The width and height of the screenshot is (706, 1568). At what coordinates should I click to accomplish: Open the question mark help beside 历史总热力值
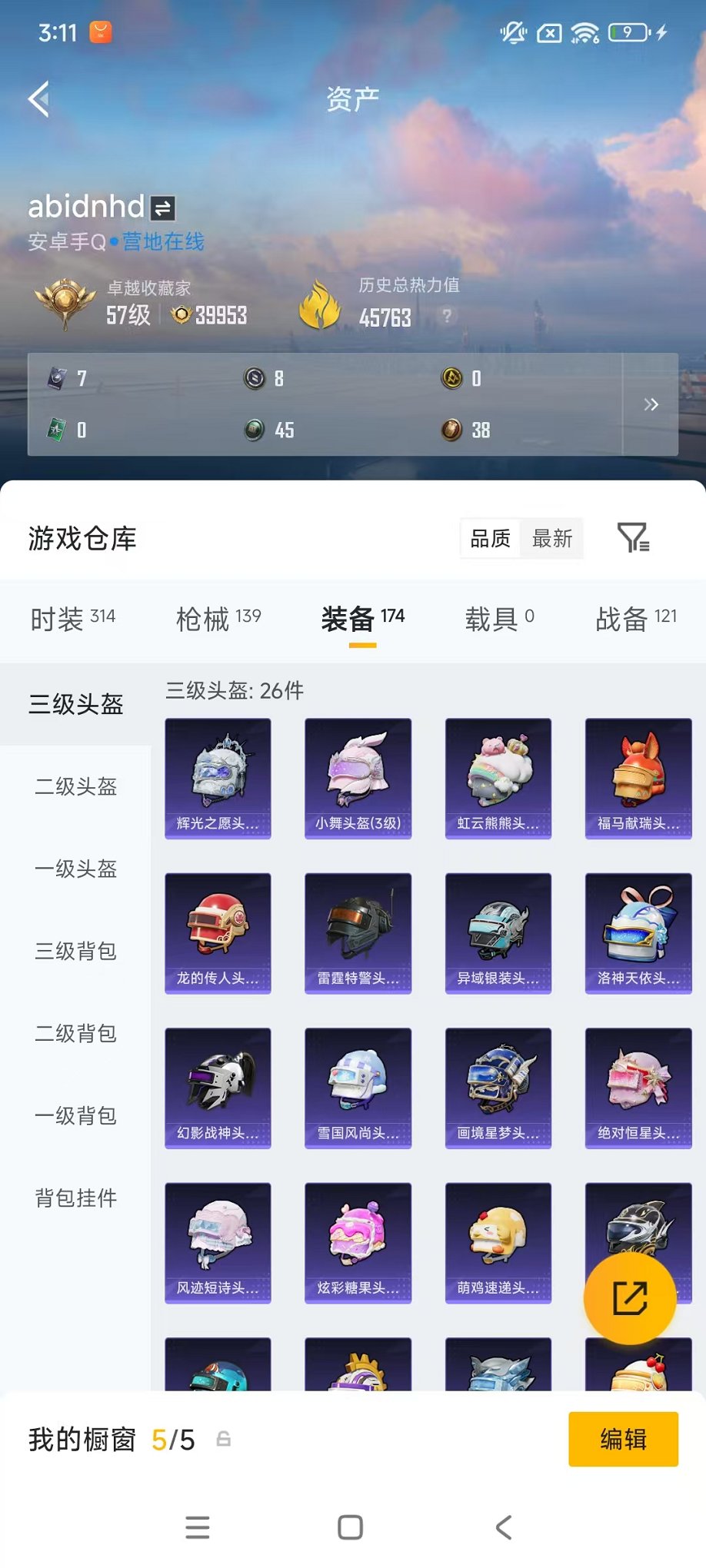[447, 314]
